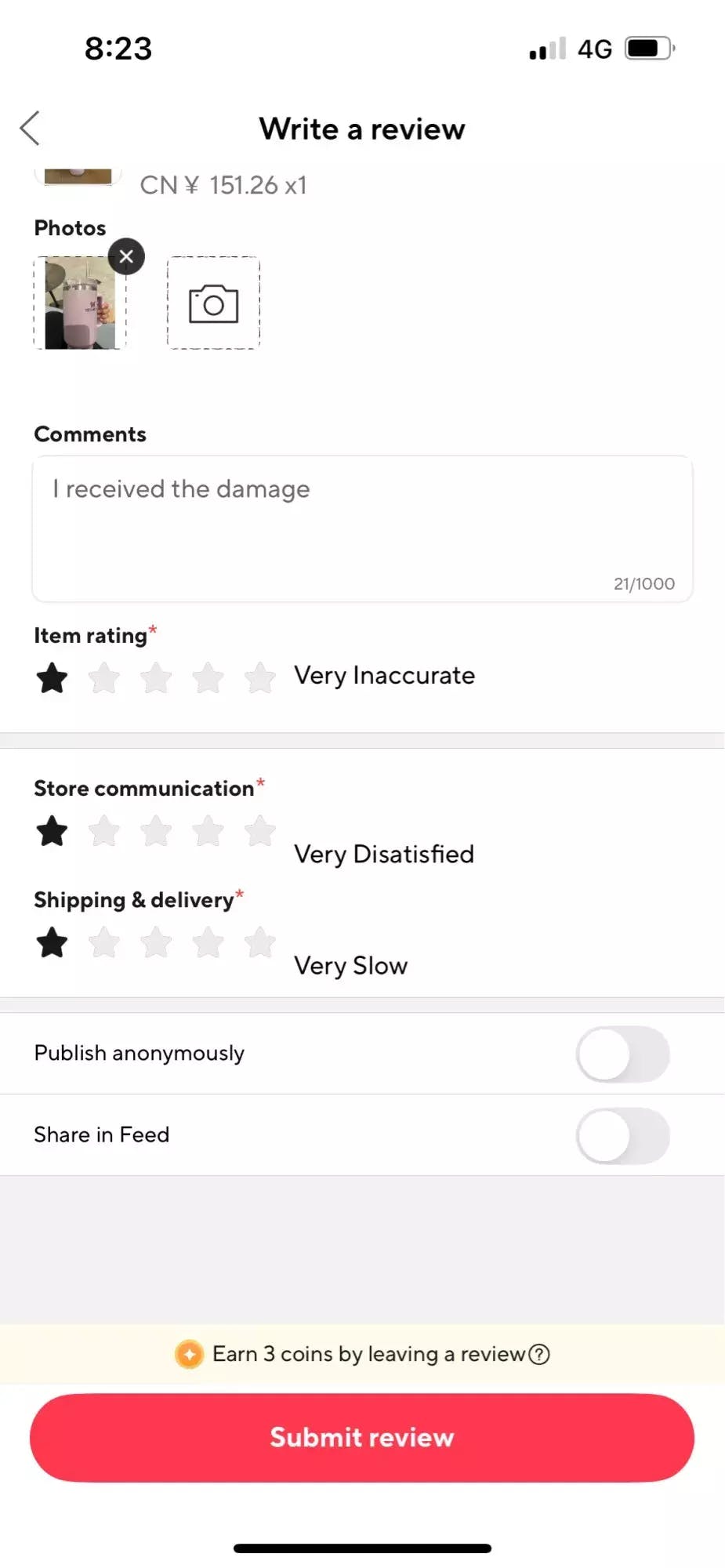
Task: Set Store communication to two stars
Action: click(104, 831)
